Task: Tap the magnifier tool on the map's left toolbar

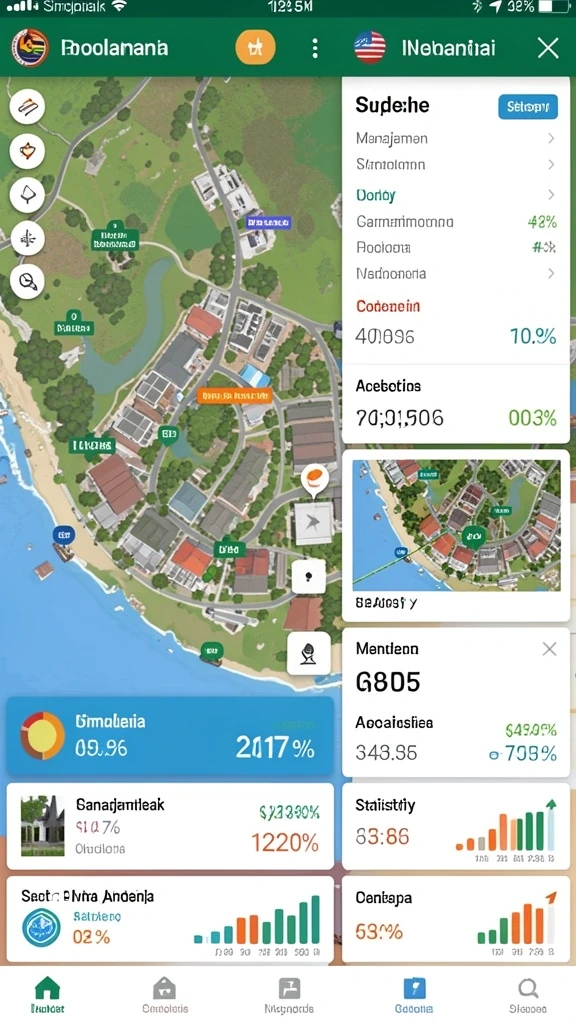Action: 27,281
